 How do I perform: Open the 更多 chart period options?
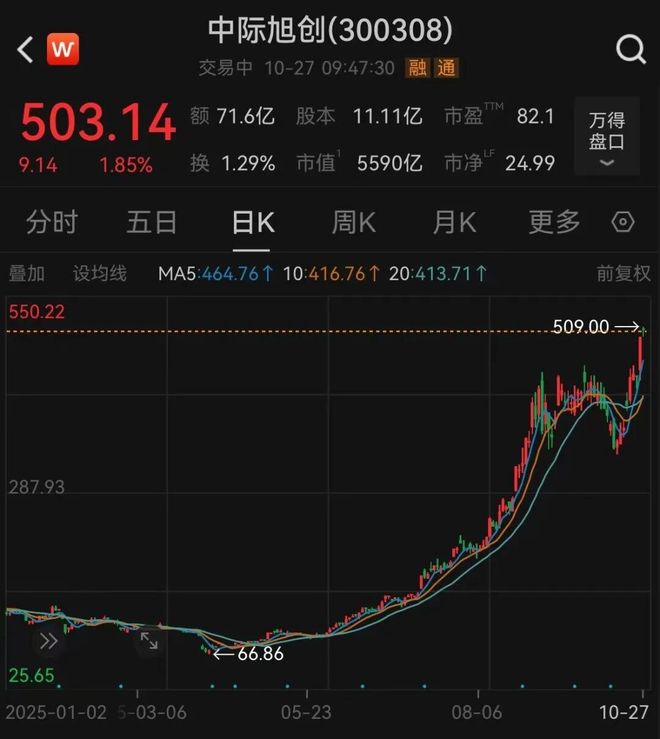tap(554, 222)
